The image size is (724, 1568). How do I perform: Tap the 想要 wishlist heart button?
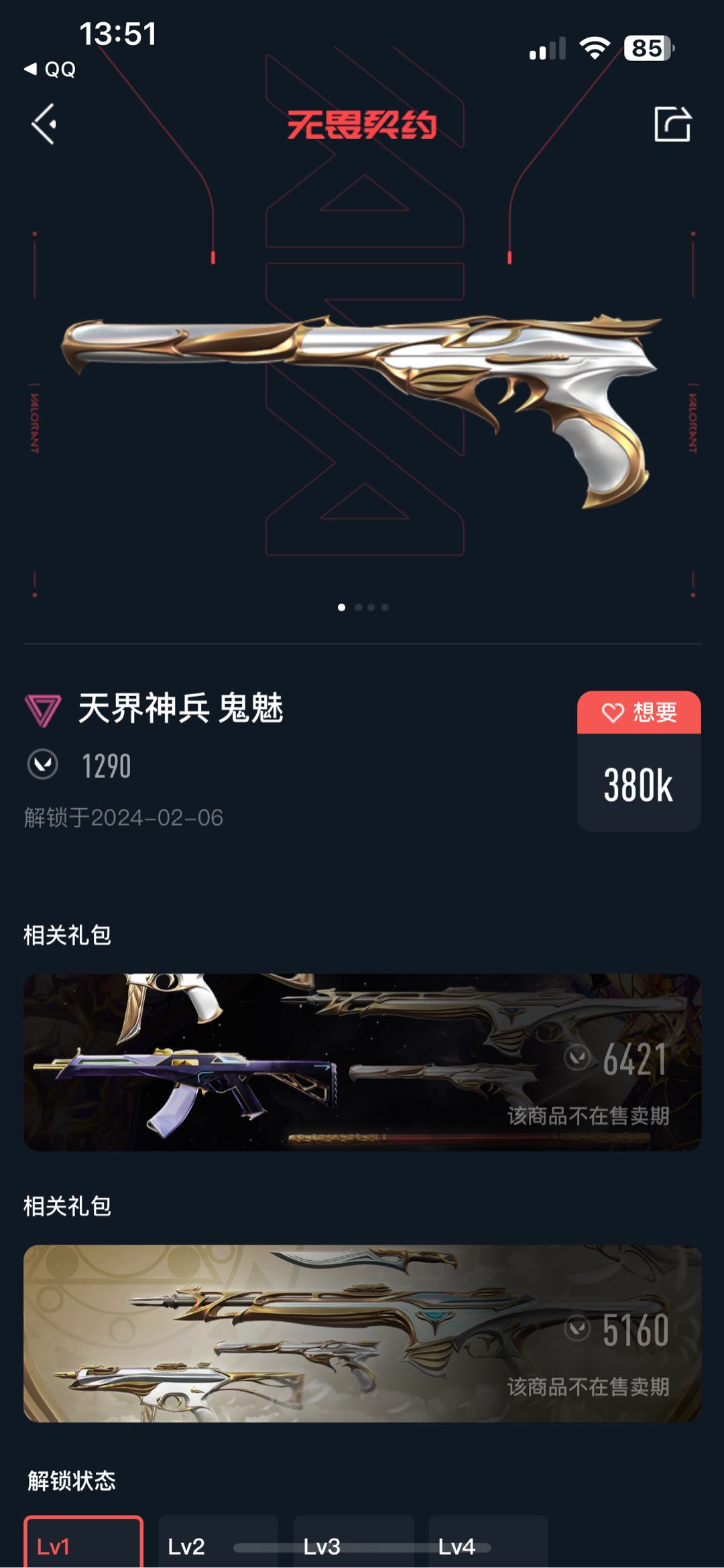click(639, 712)
